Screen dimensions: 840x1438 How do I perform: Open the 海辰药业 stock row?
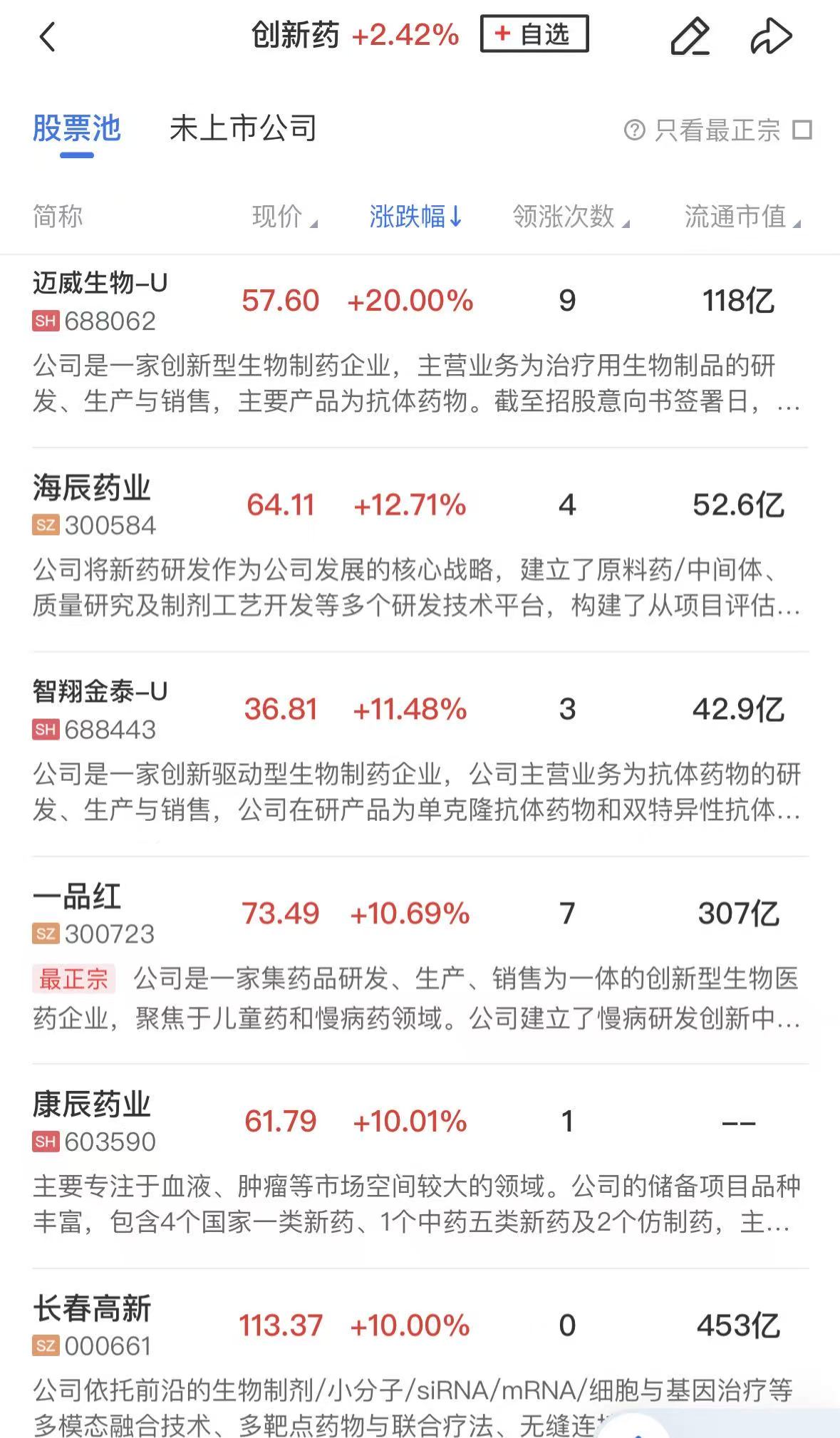click(92, 489)
